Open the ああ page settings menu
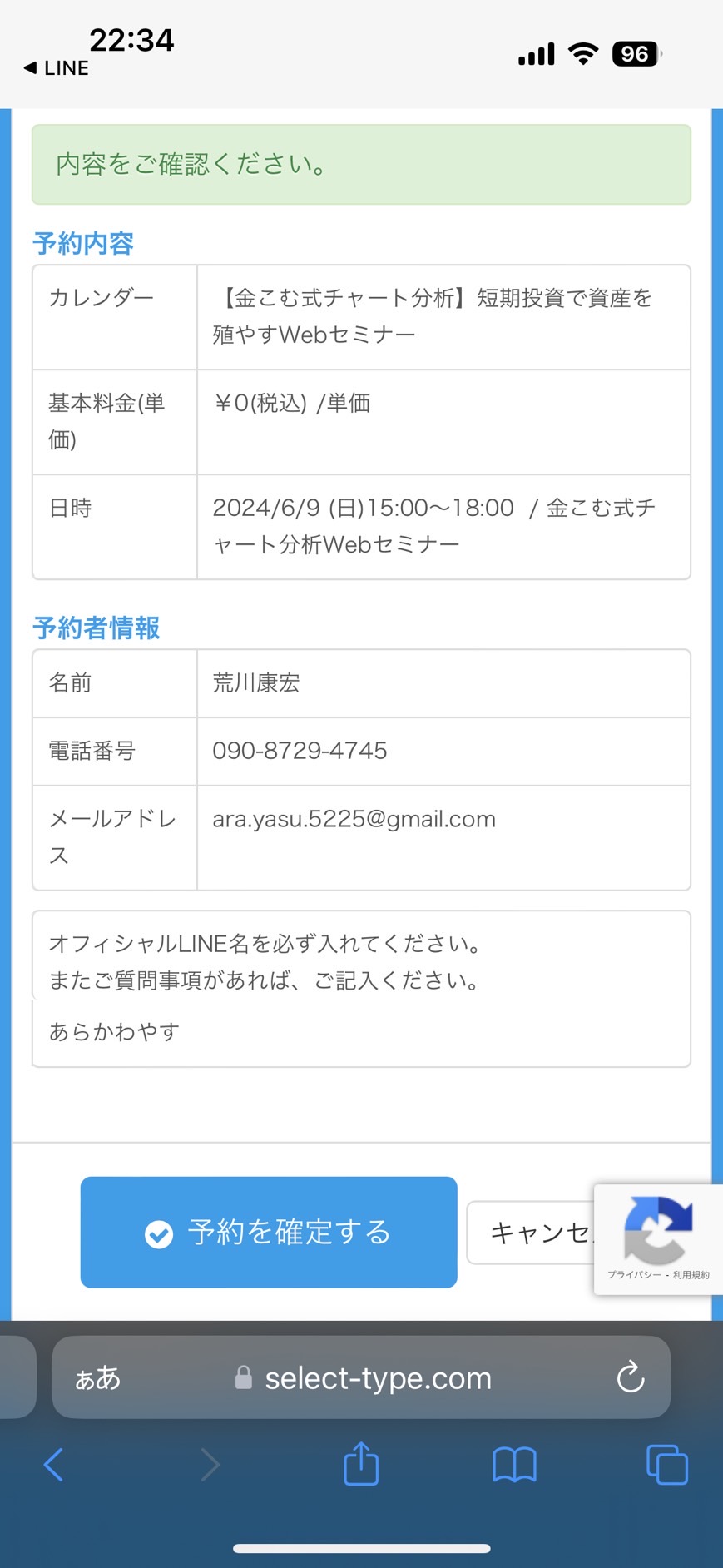 [x=98, y=1378]
